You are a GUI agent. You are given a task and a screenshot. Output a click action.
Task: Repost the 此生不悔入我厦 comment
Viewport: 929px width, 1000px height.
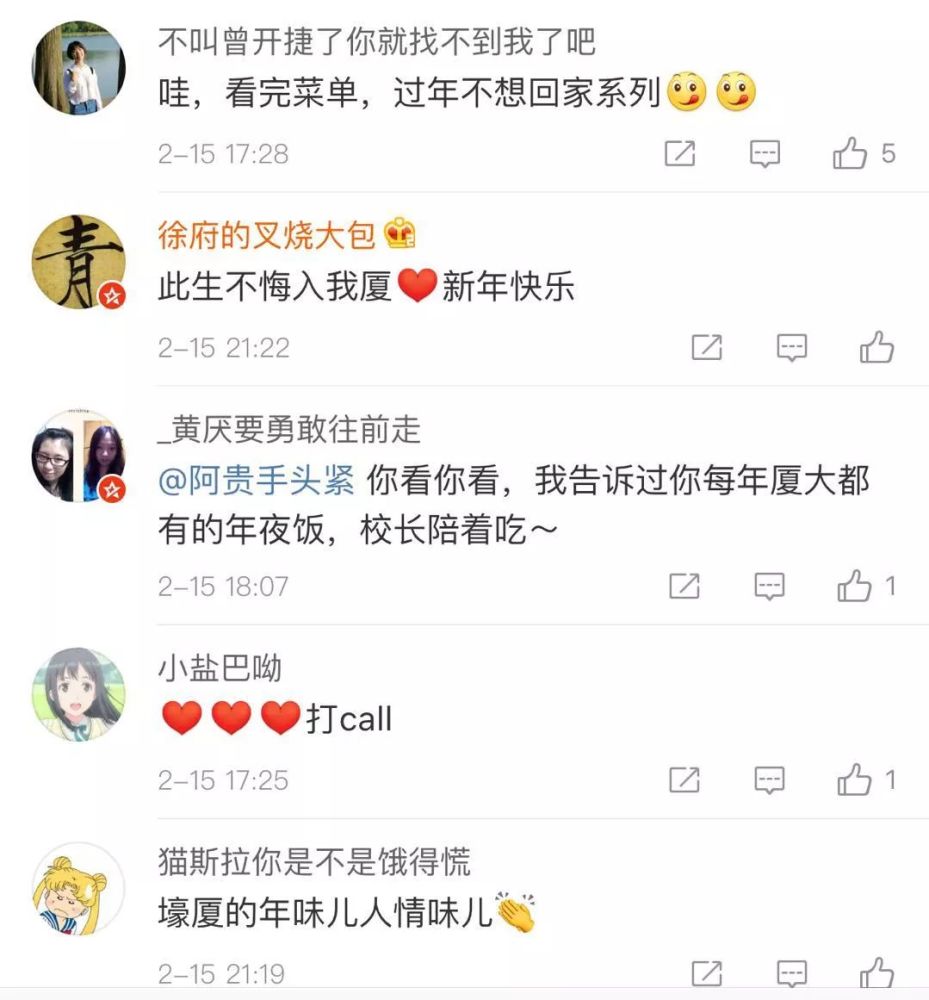tap(707, 348)
